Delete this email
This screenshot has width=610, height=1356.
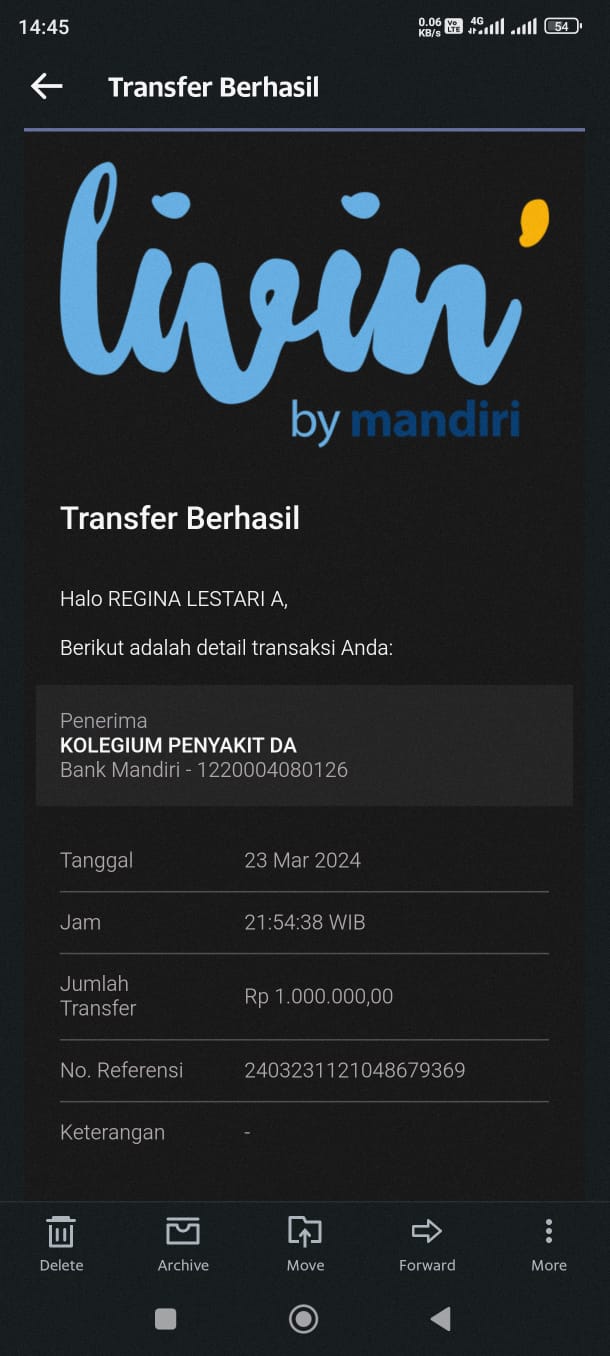[x=61, y=1243]
